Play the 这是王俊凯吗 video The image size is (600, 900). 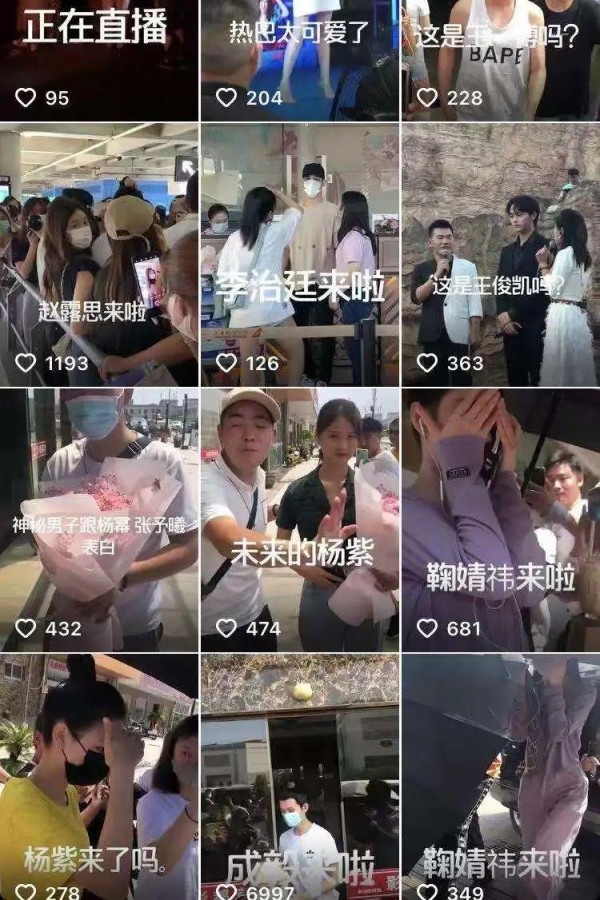click(x=501, y=255)
